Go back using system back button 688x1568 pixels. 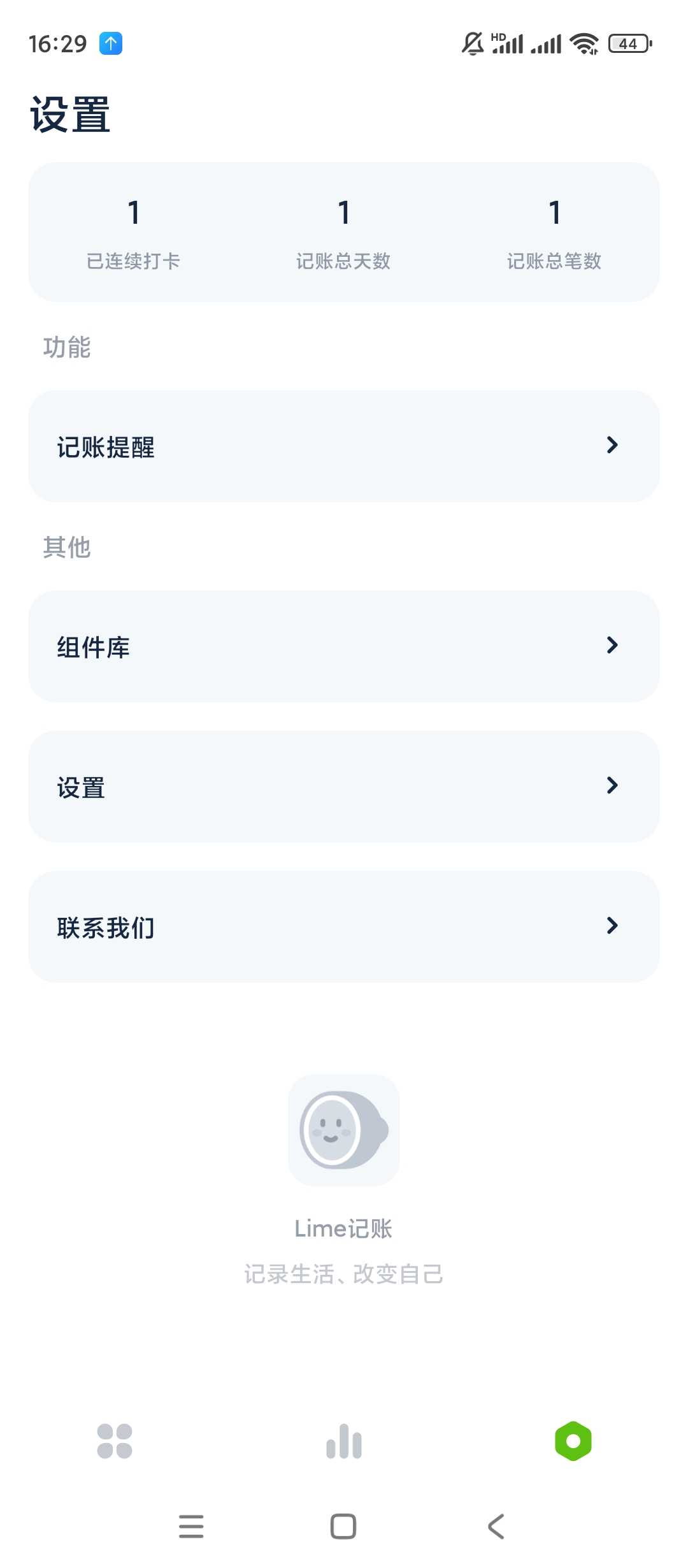(496, 1527)
